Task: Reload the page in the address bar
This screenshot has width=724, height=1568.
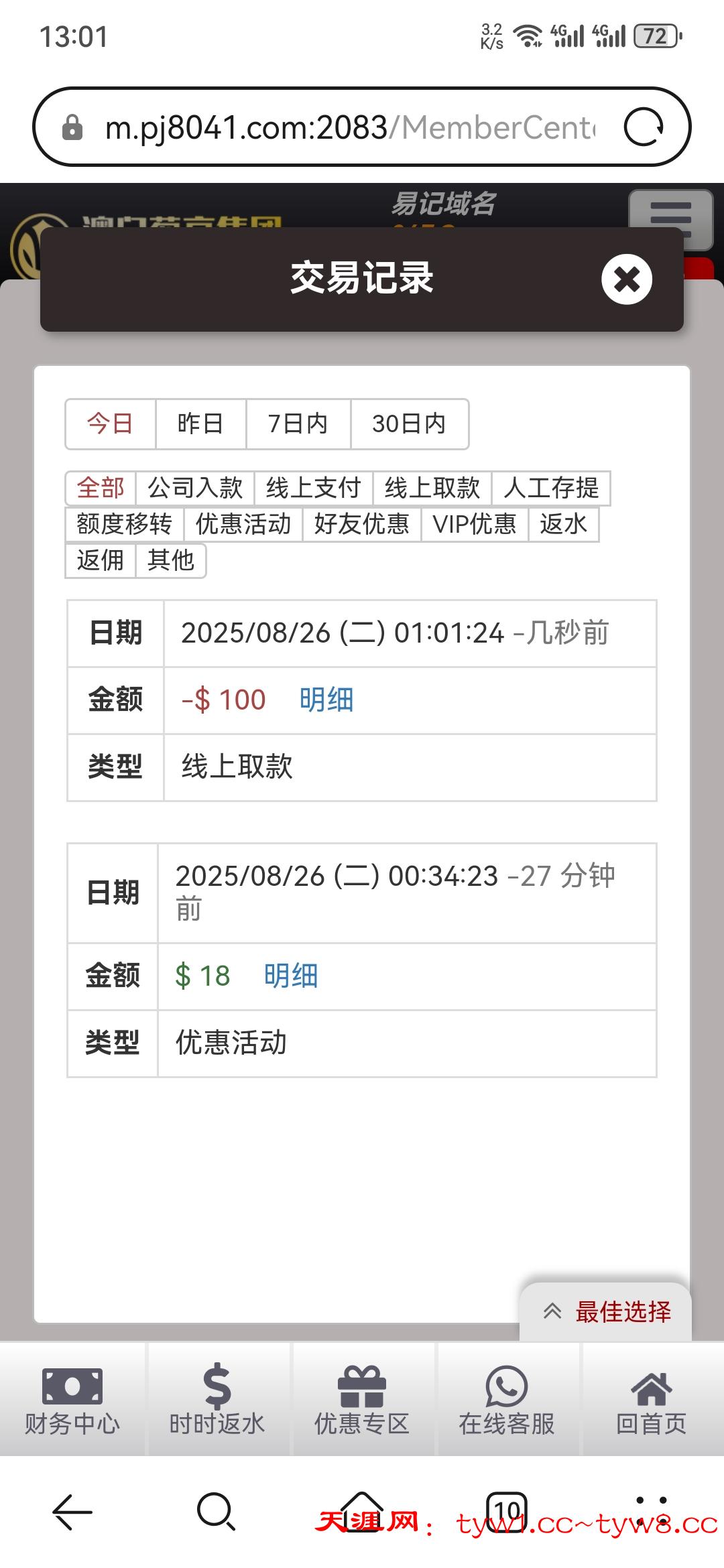Action: tap(644, 127)
